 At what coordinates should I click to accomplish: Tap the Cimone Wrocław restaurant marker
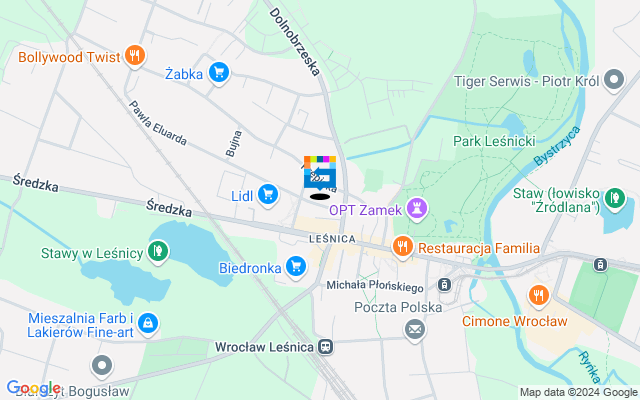click(x=538, y=295)
